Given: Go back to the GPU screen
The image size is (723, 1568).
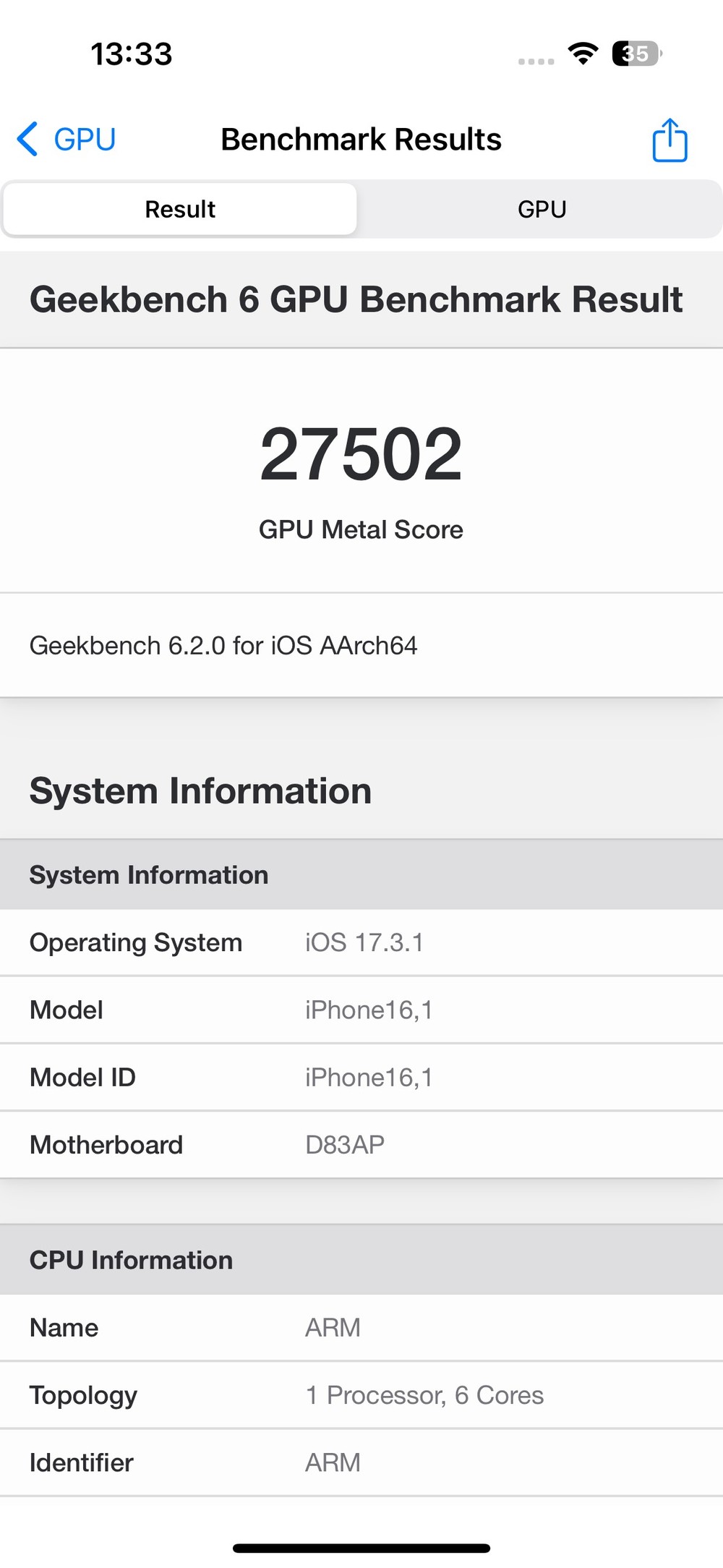Looking at the screenshot, I should (67, 139).
